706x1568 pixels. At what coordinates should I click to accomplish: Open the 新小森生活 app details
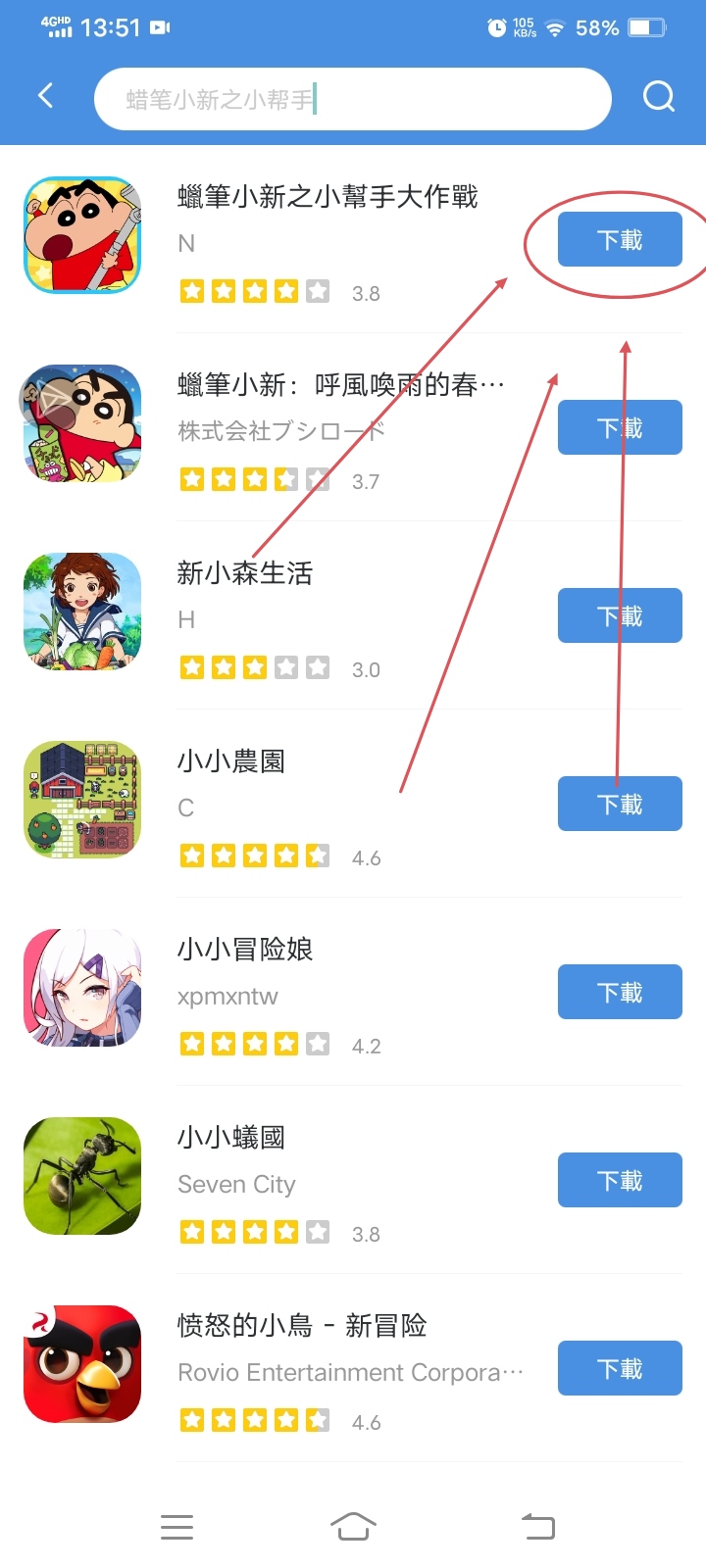tap(245, 573)
